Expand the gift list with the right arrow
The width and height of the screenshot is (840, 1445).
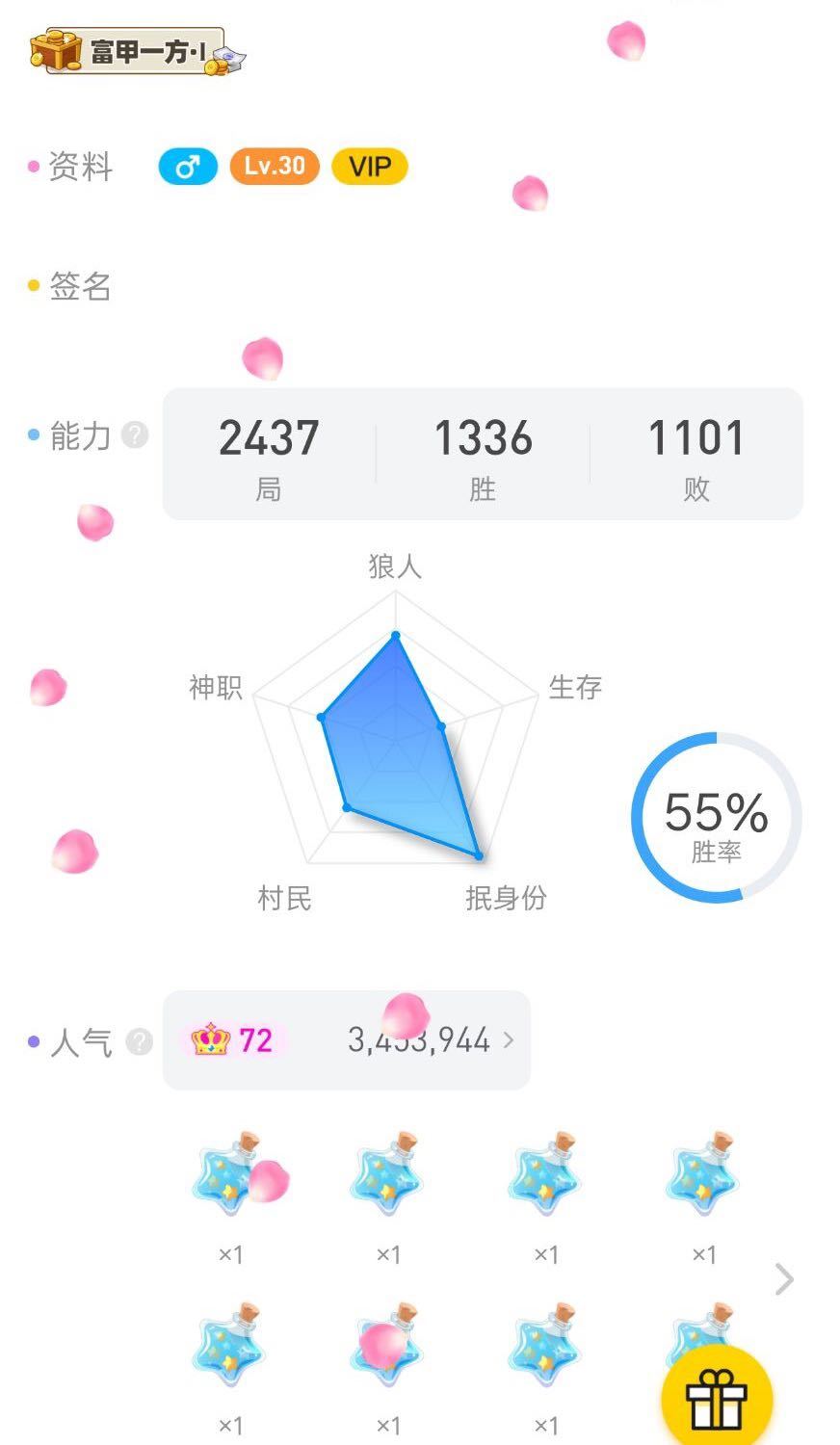coord(782,1278)
